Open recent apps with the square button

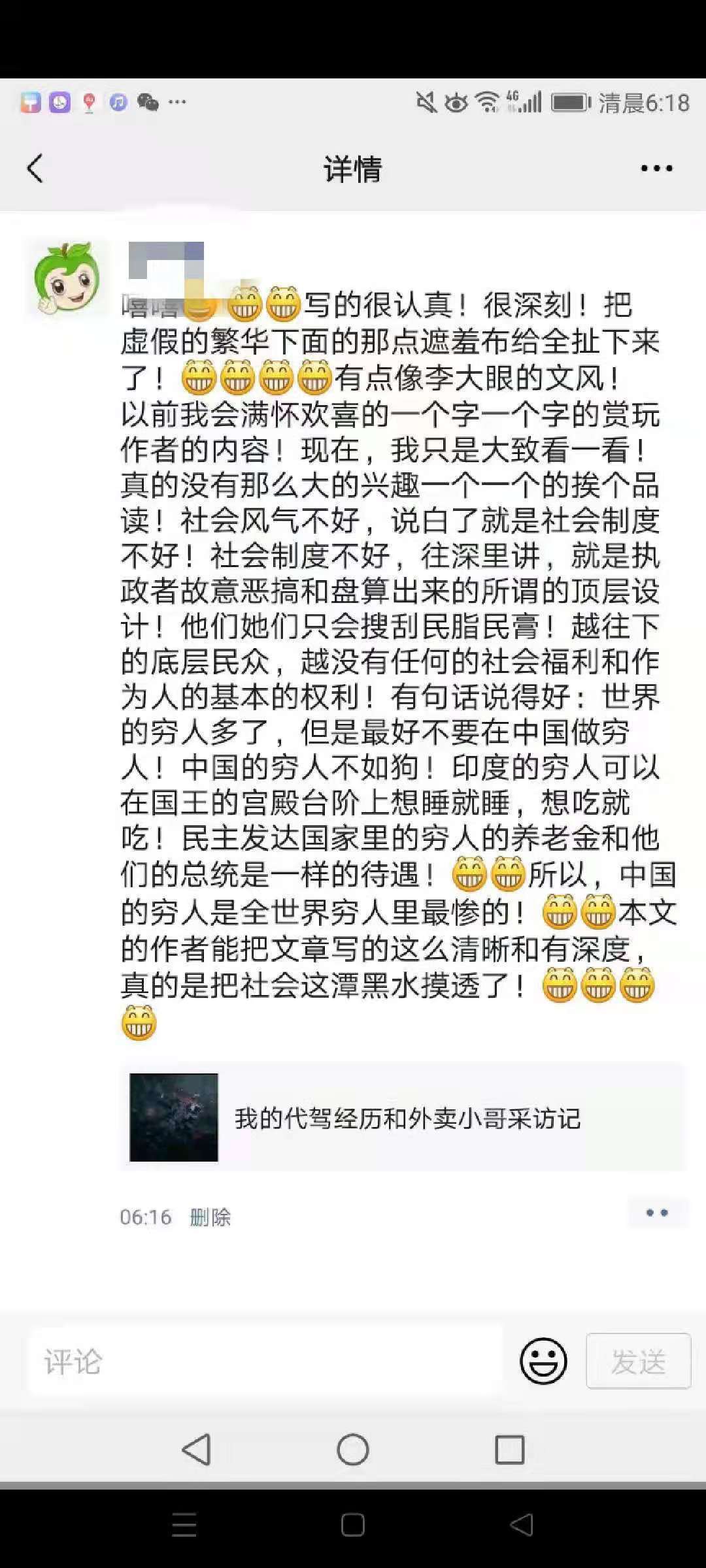(510, 1450)
